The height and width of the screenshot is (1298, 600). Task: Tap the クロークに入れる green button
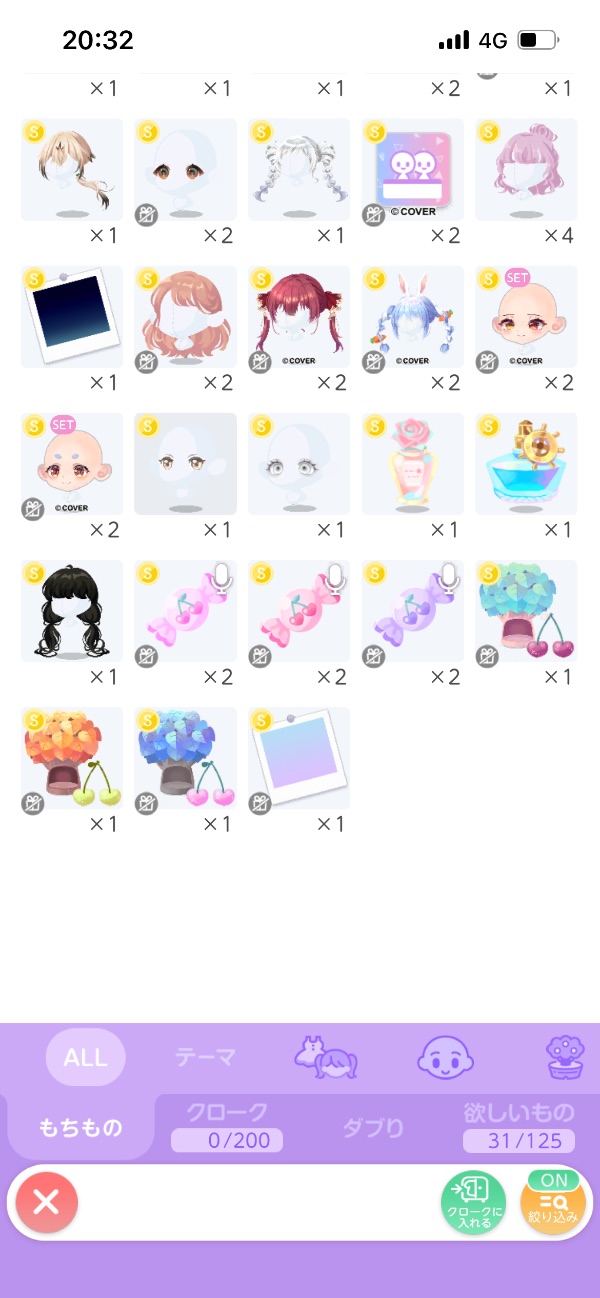pyautogui.click(x=474, y=1203)
